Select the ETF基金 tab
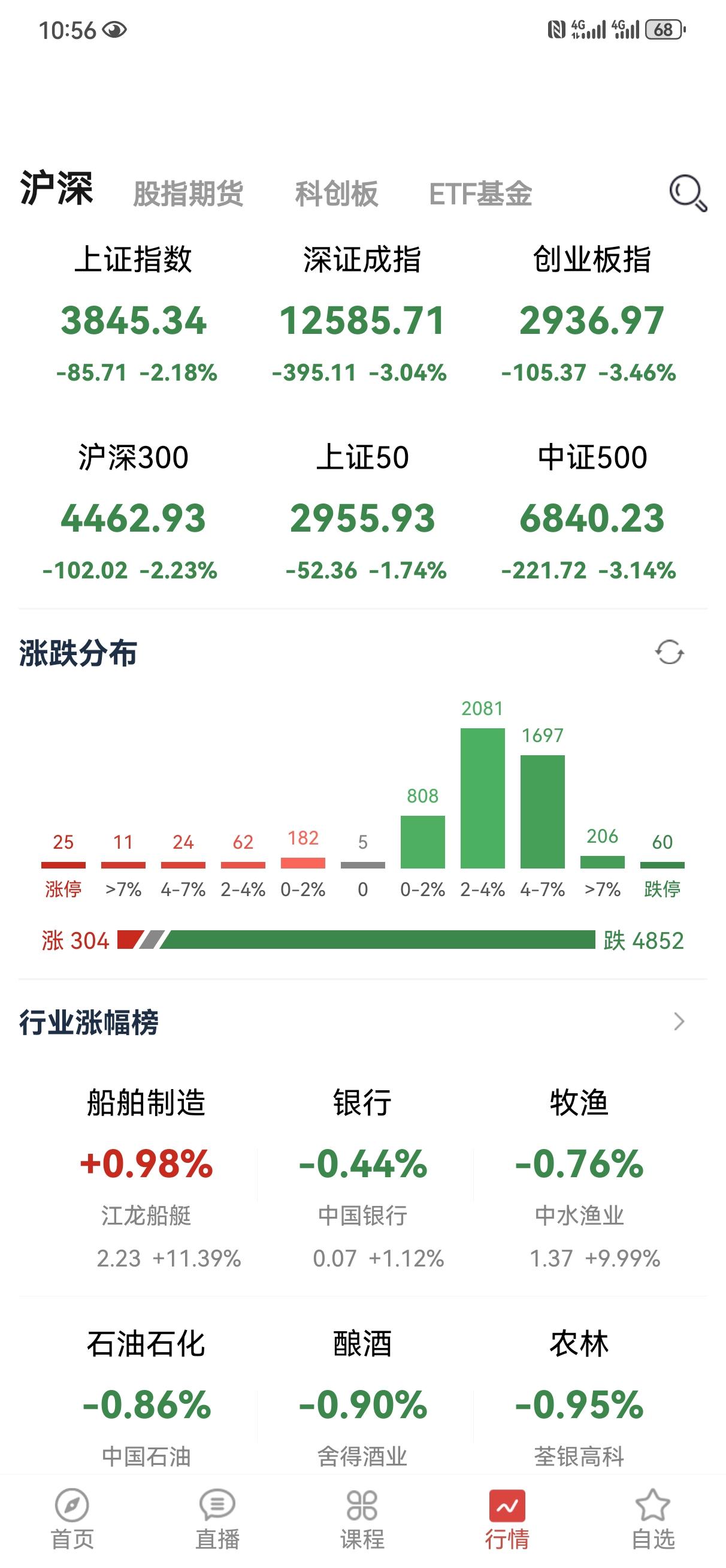 click(x=480, y=194)
